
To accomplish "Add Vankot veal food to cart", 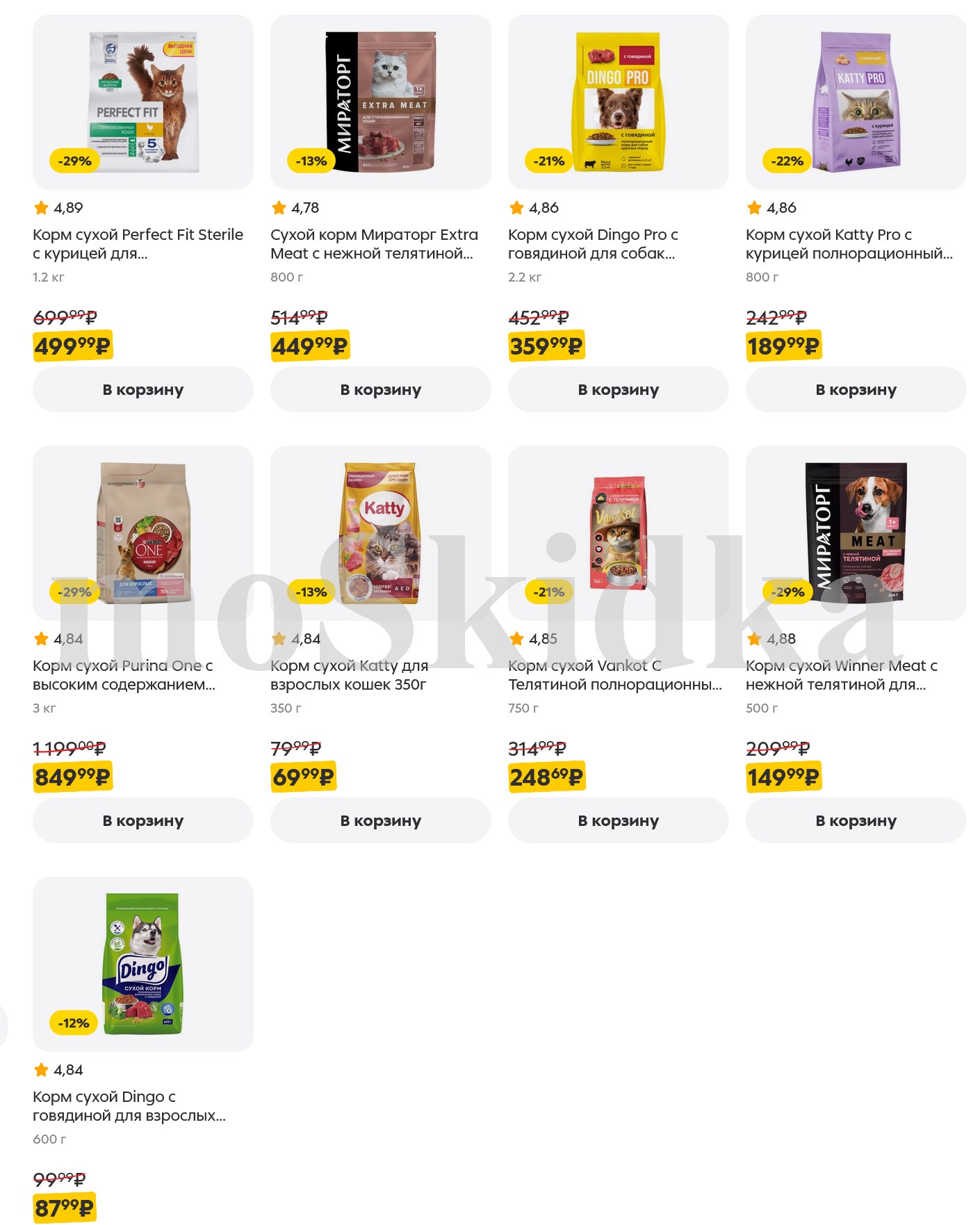I will click(x=618, y=820).
